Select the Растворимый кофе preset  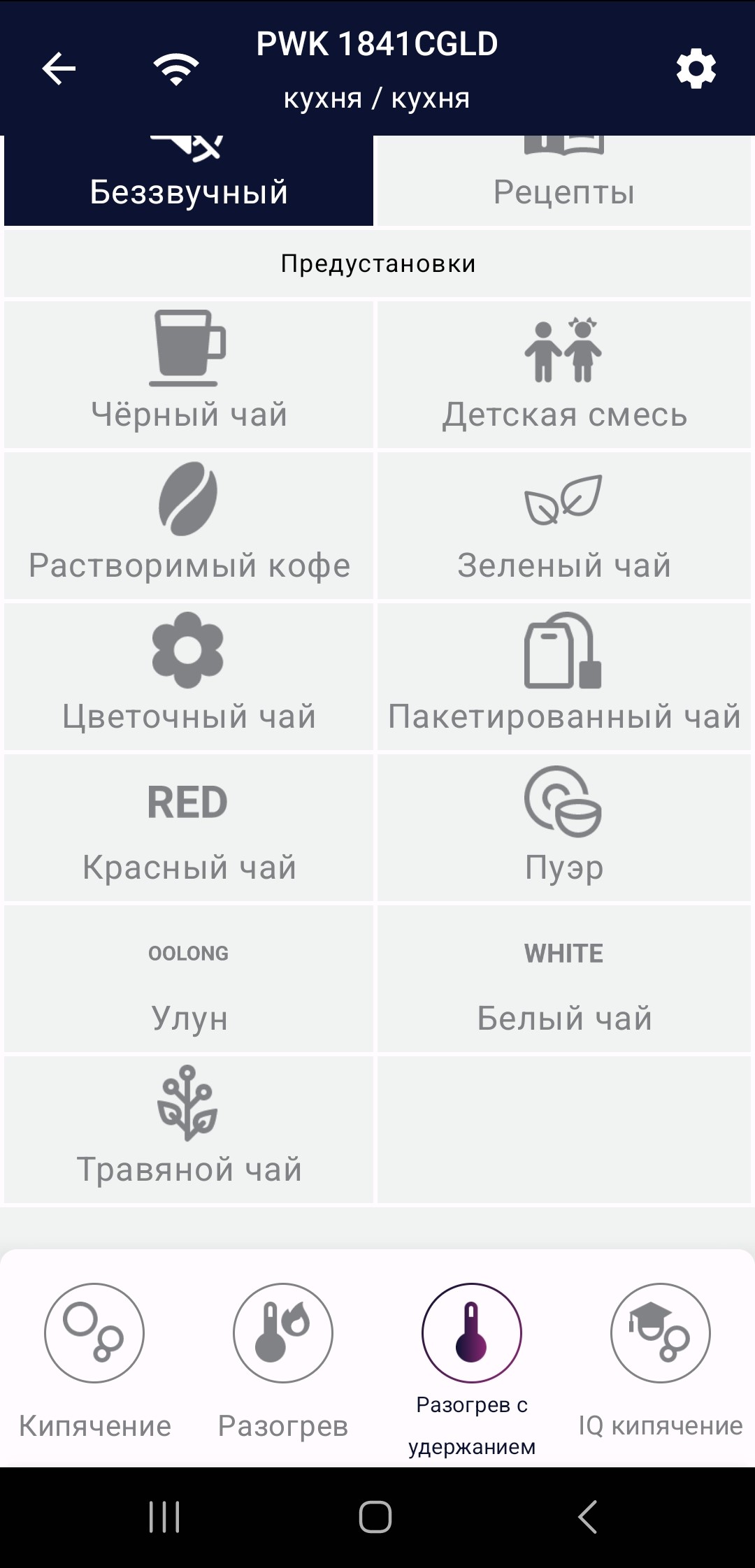click(x=189, y=525)
